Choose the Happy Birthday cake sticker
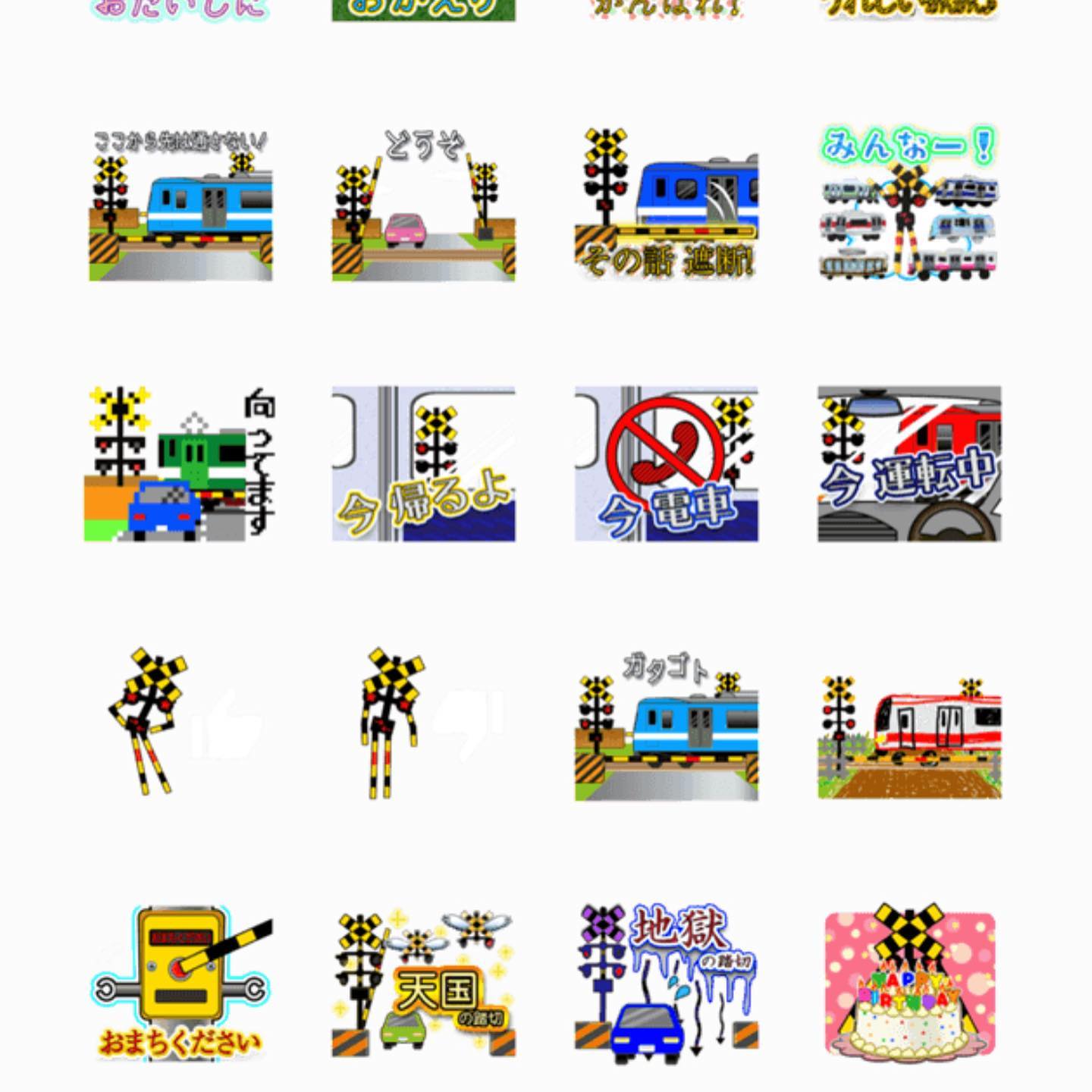Image resolution: width=1092 pixels, height=1092 pixels. tap(909, 981)
